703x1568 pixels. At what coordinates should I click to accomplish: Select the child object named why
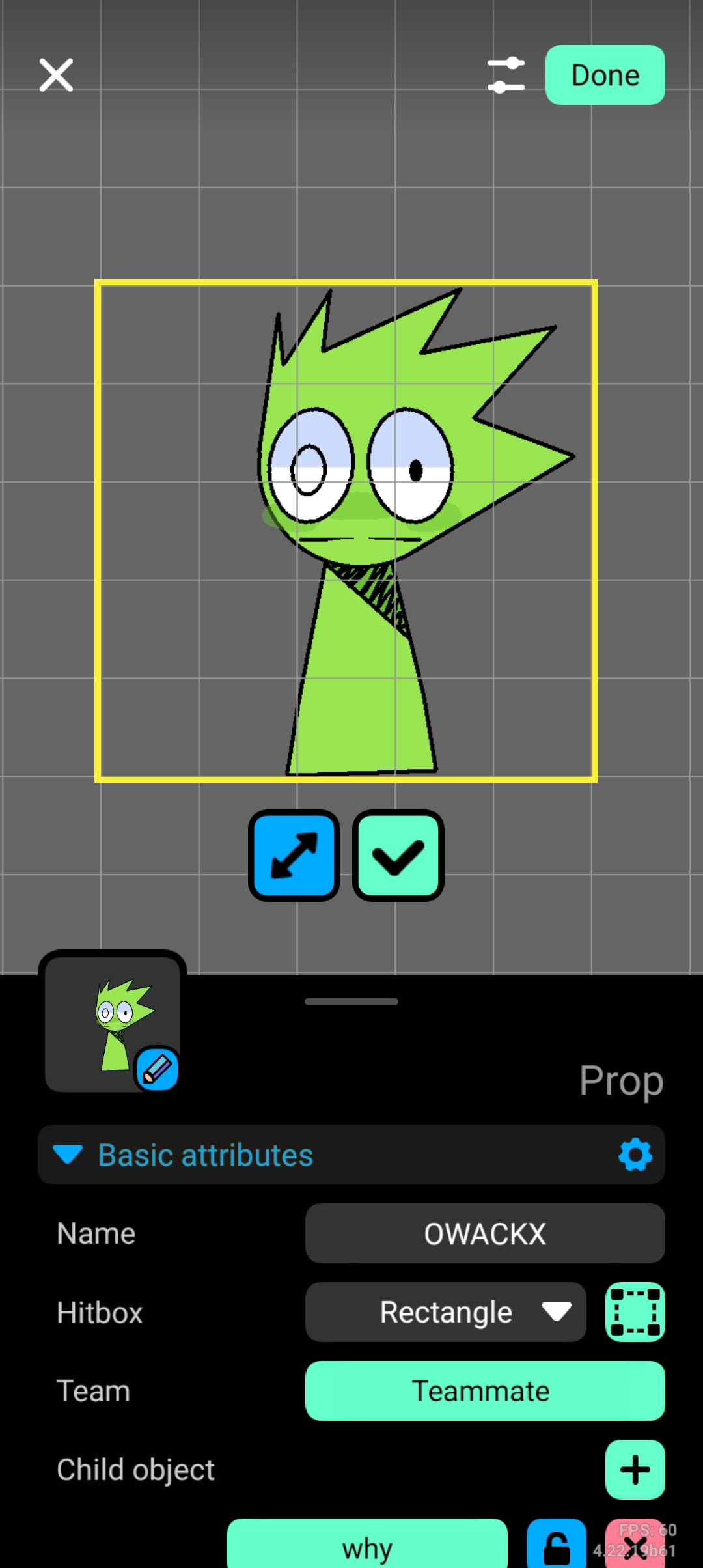point(366,1546)
